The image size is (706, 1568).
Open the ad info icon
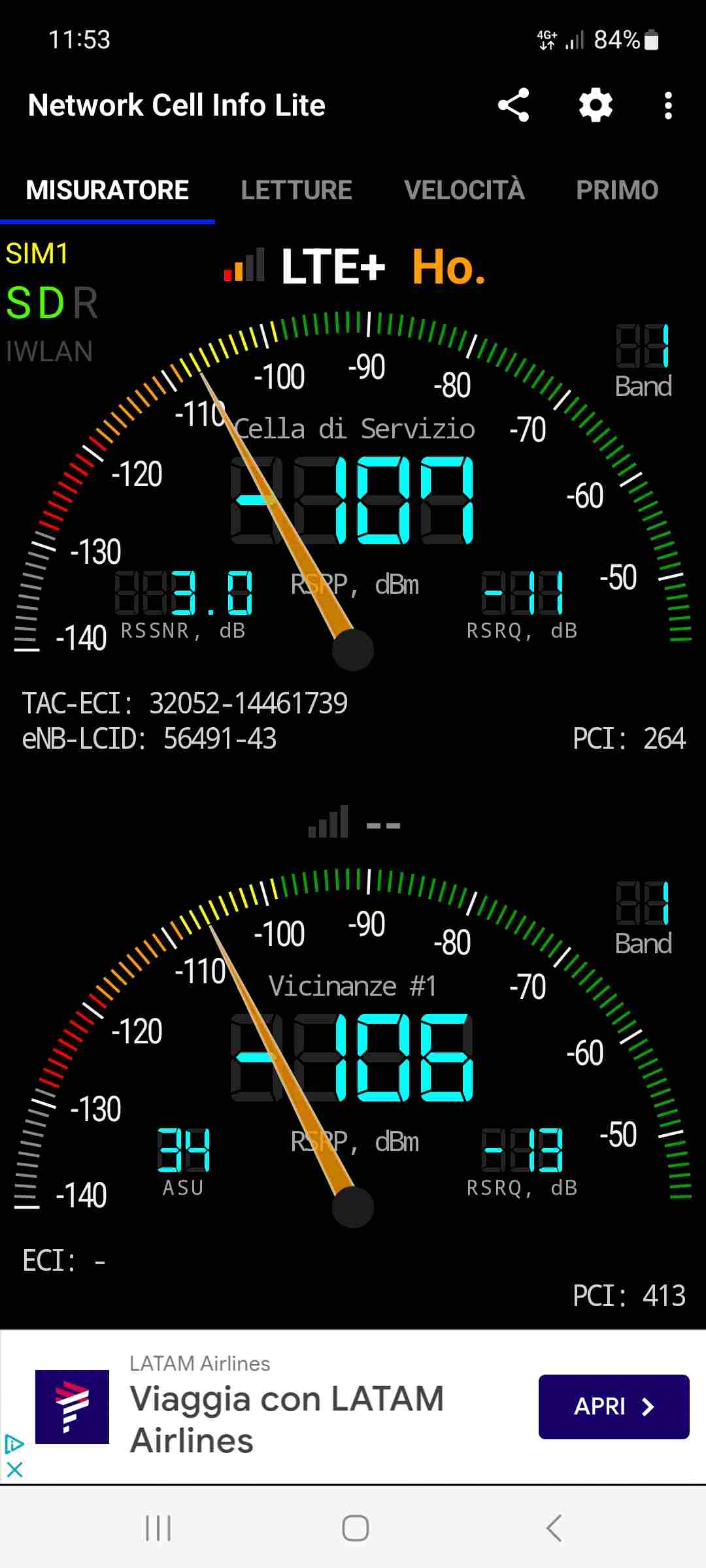(x=14, y=1445)
